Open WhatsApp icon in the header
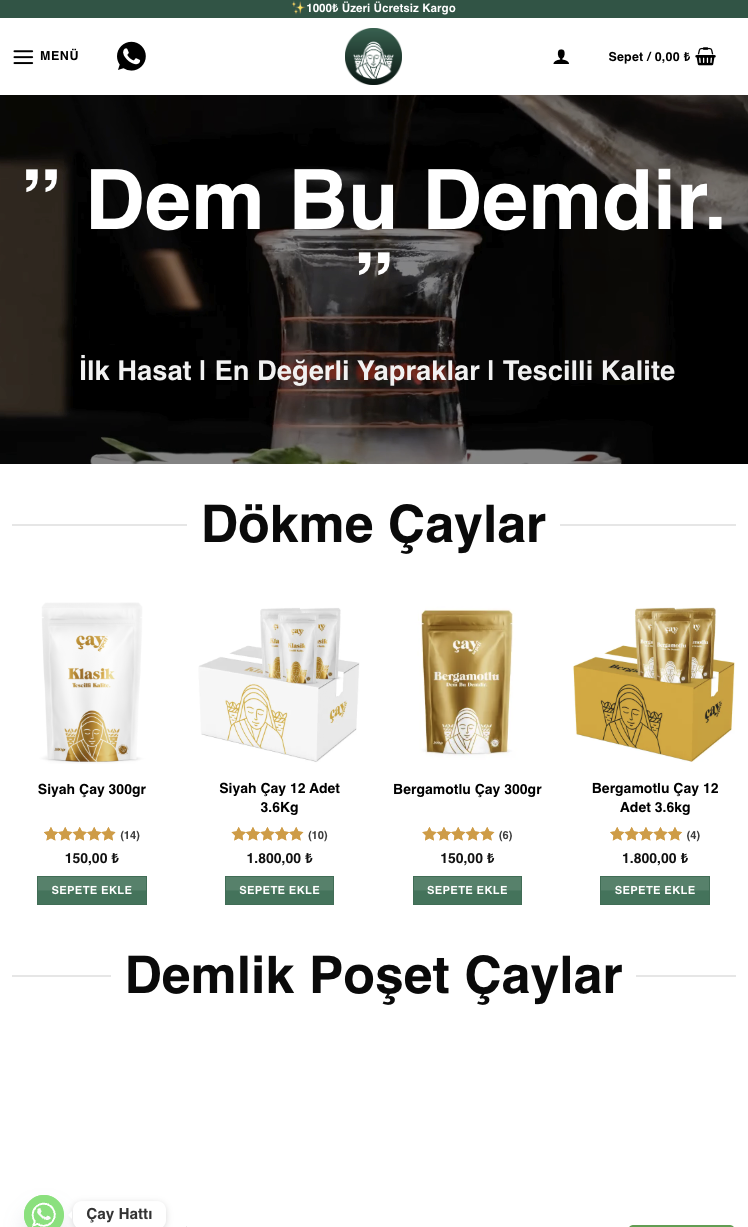748x1227 pixels. (x=131, y=56)
